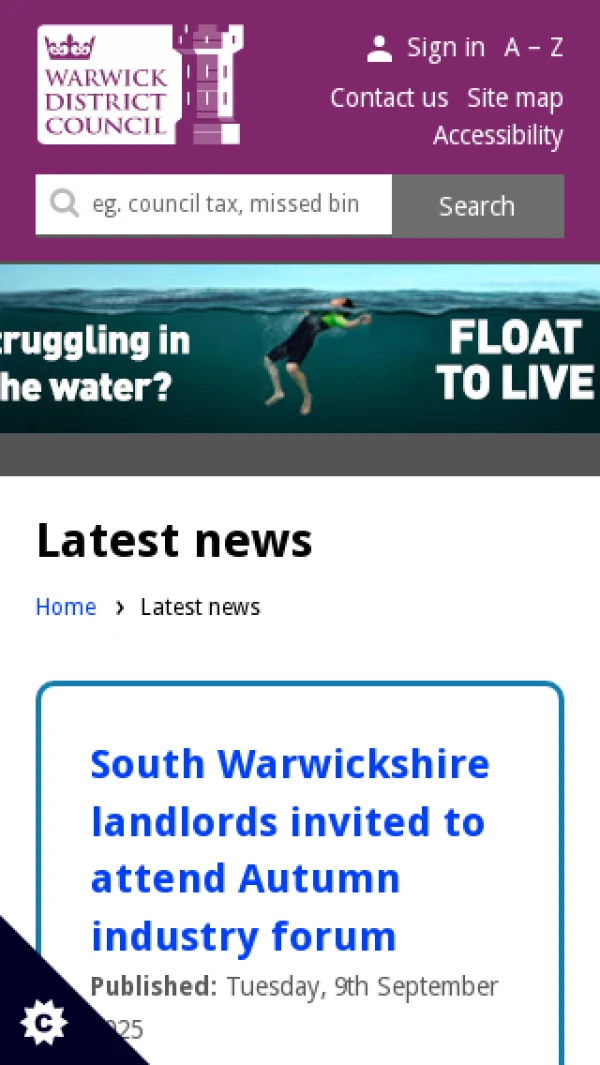Image resolution: width=600 pixels, height=1065 pixels.
Task: Open the South Warwickshire landlords forum article
Action: [290, 850]
